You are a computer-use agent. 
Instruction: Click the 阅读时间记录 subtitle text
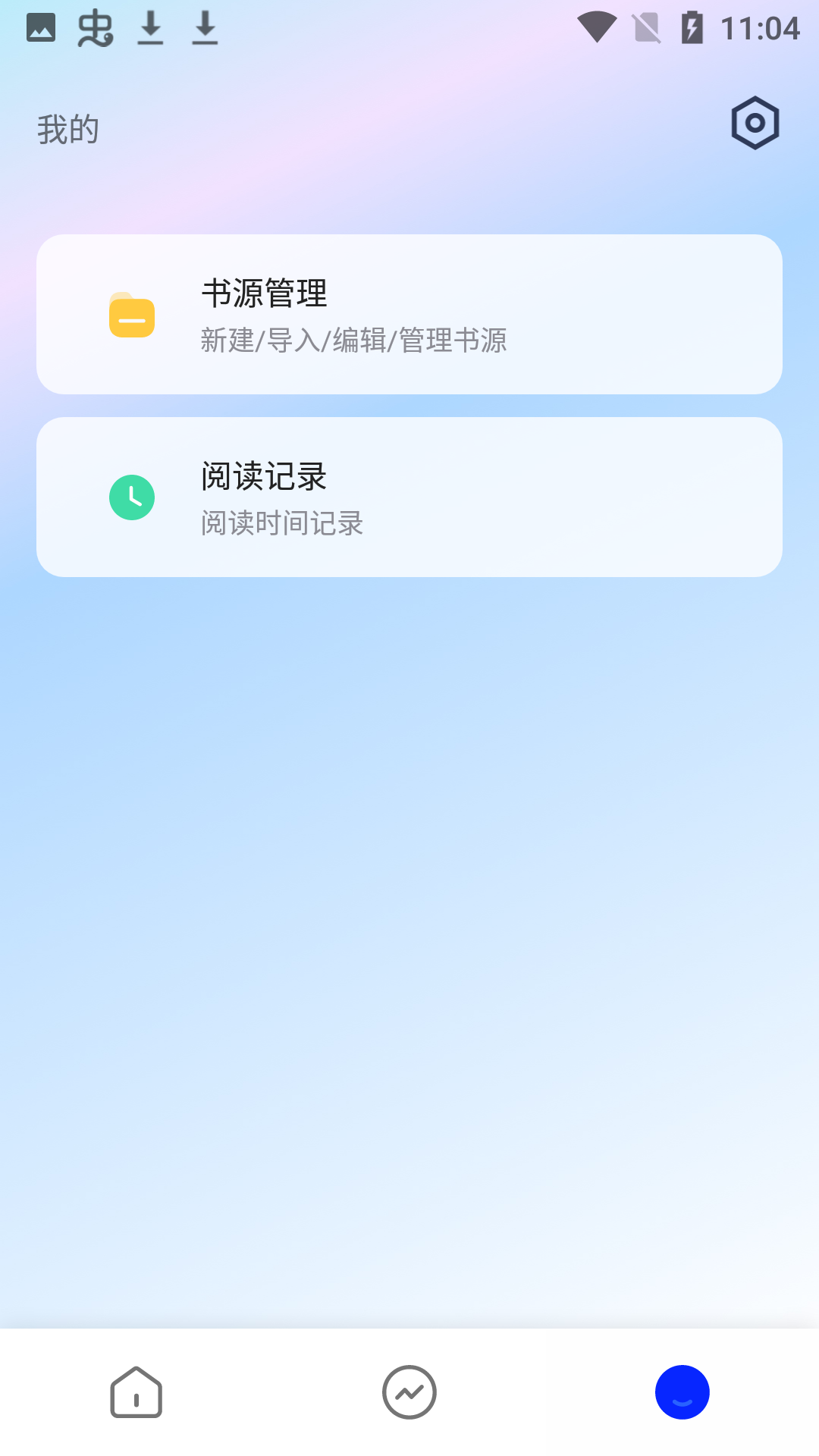281,523
